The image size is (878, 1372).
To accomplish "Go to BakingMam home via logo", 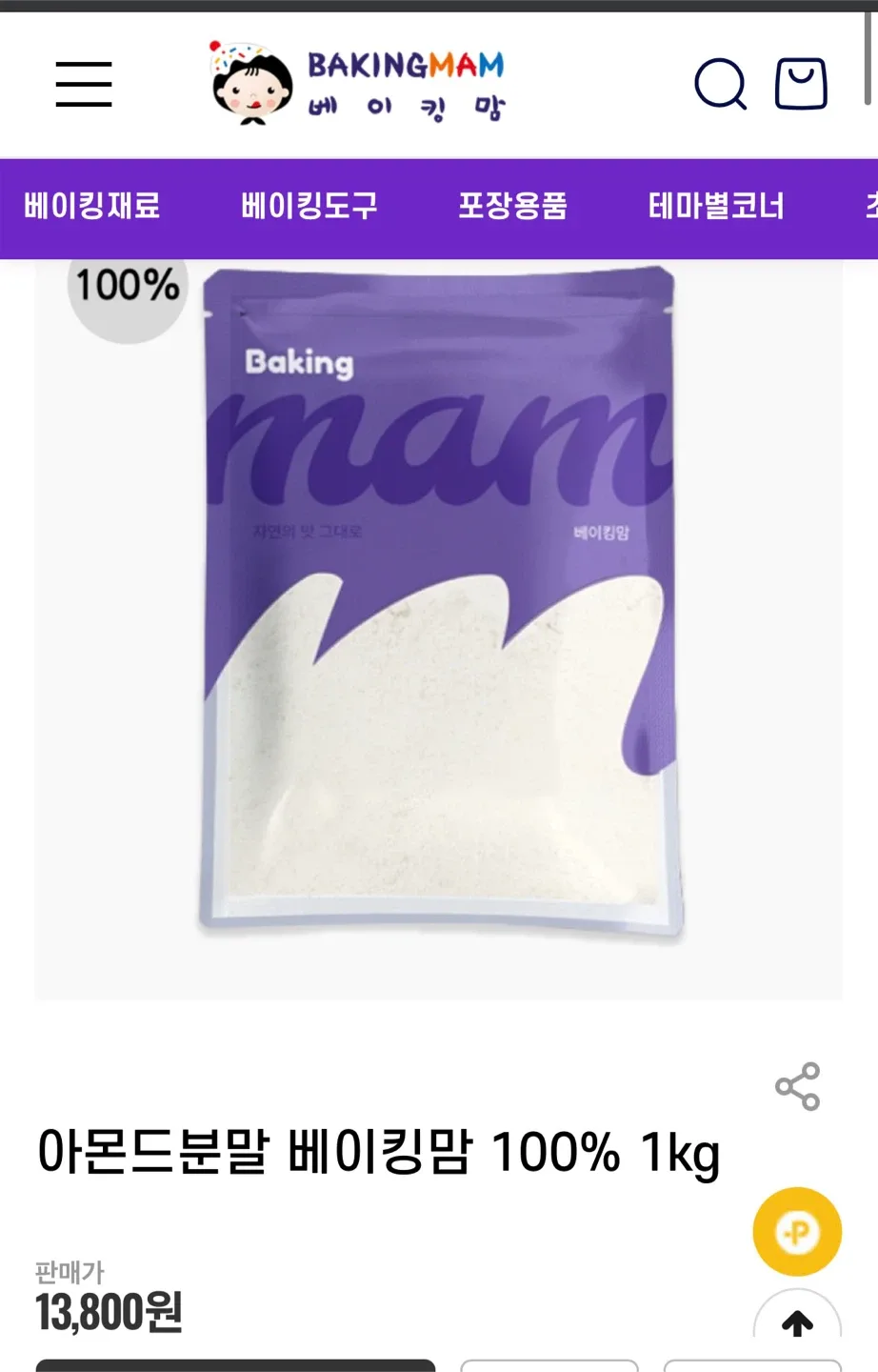I will (357, 84).
